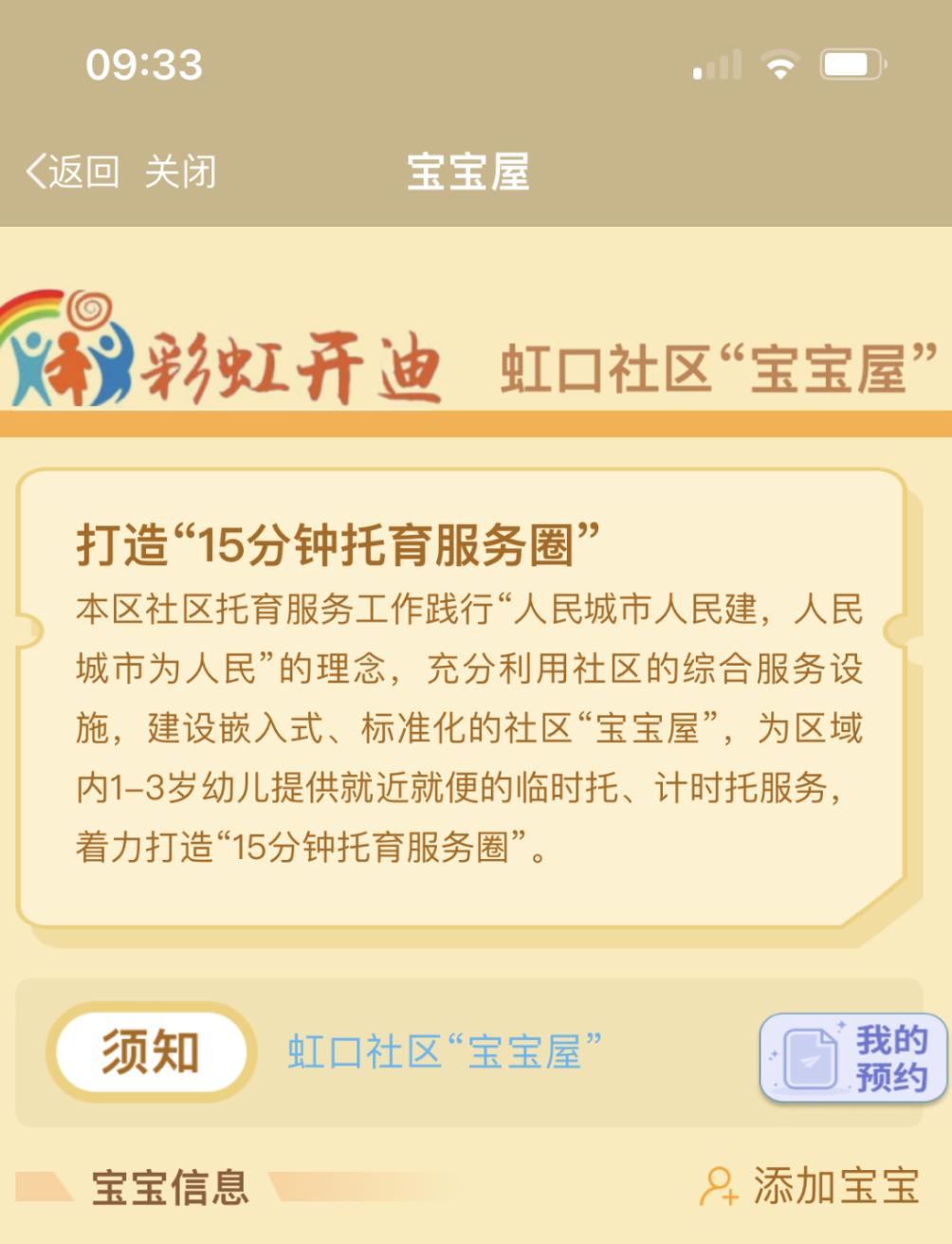Tap 添加宝宝 to add a baby
This screenshot has height=1244, width=952.
tap(810, 1186)
